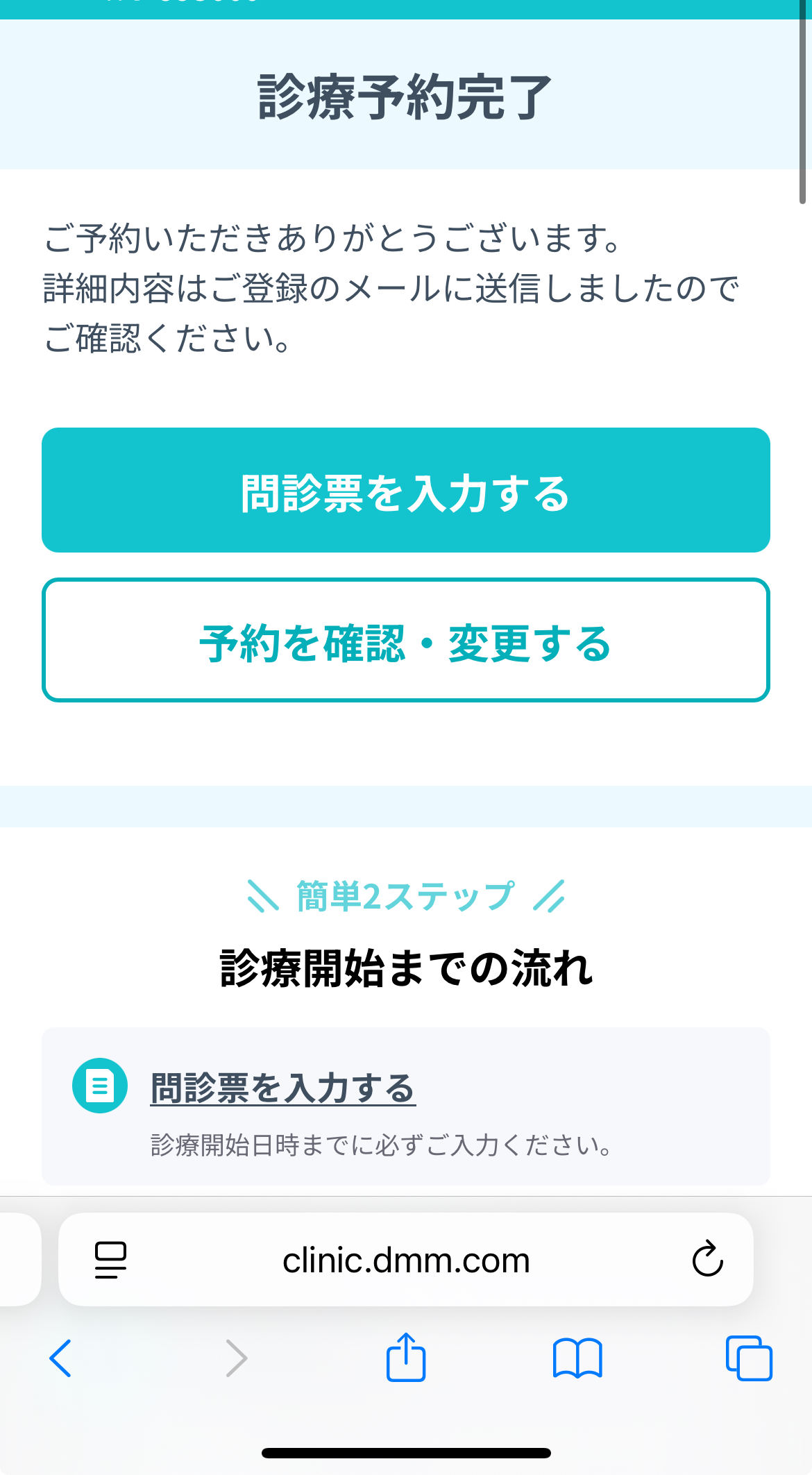Show all open browser tabs
This screenshot has width=812, height=1475.
(x=749, y=1358)
